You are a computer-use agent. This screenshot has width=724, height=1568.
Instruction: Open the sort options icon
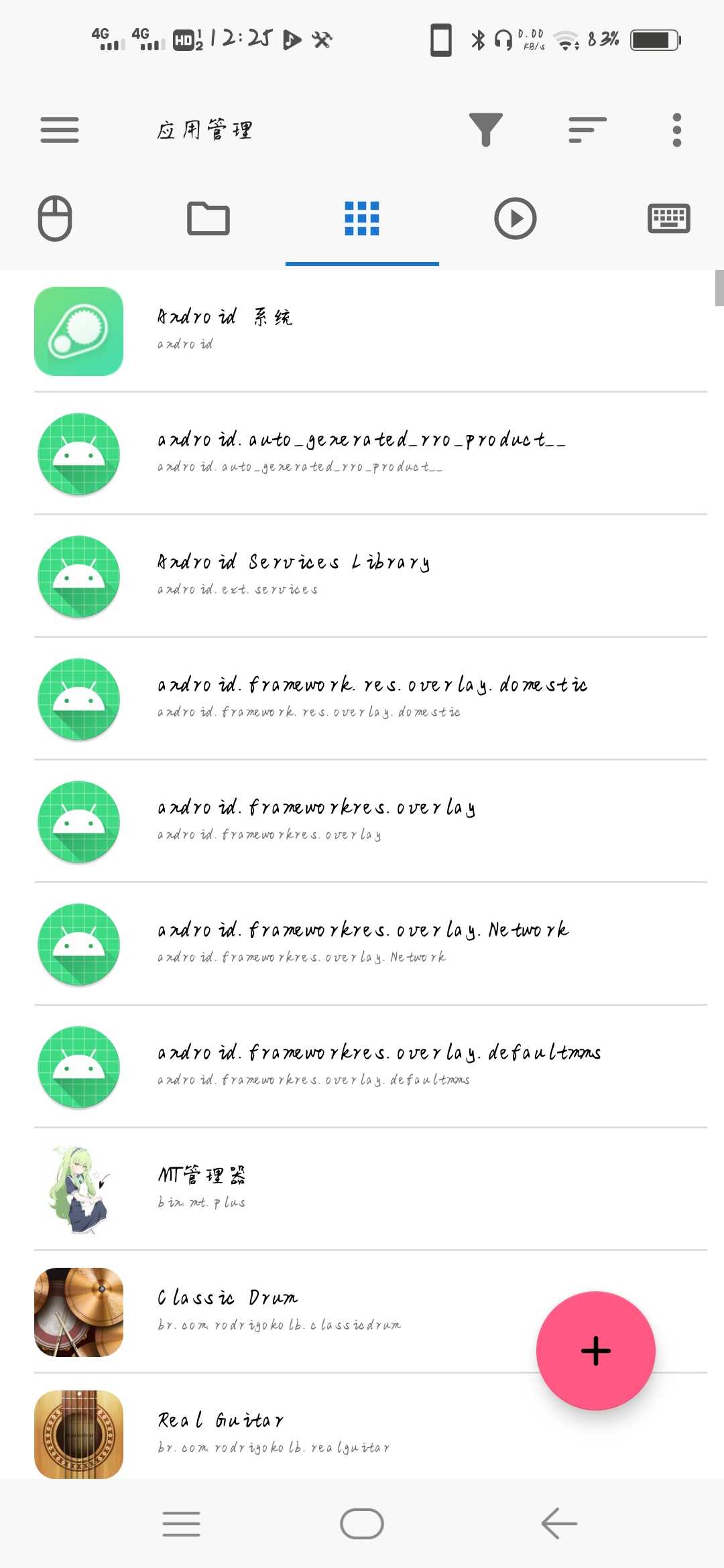point(587,129)
